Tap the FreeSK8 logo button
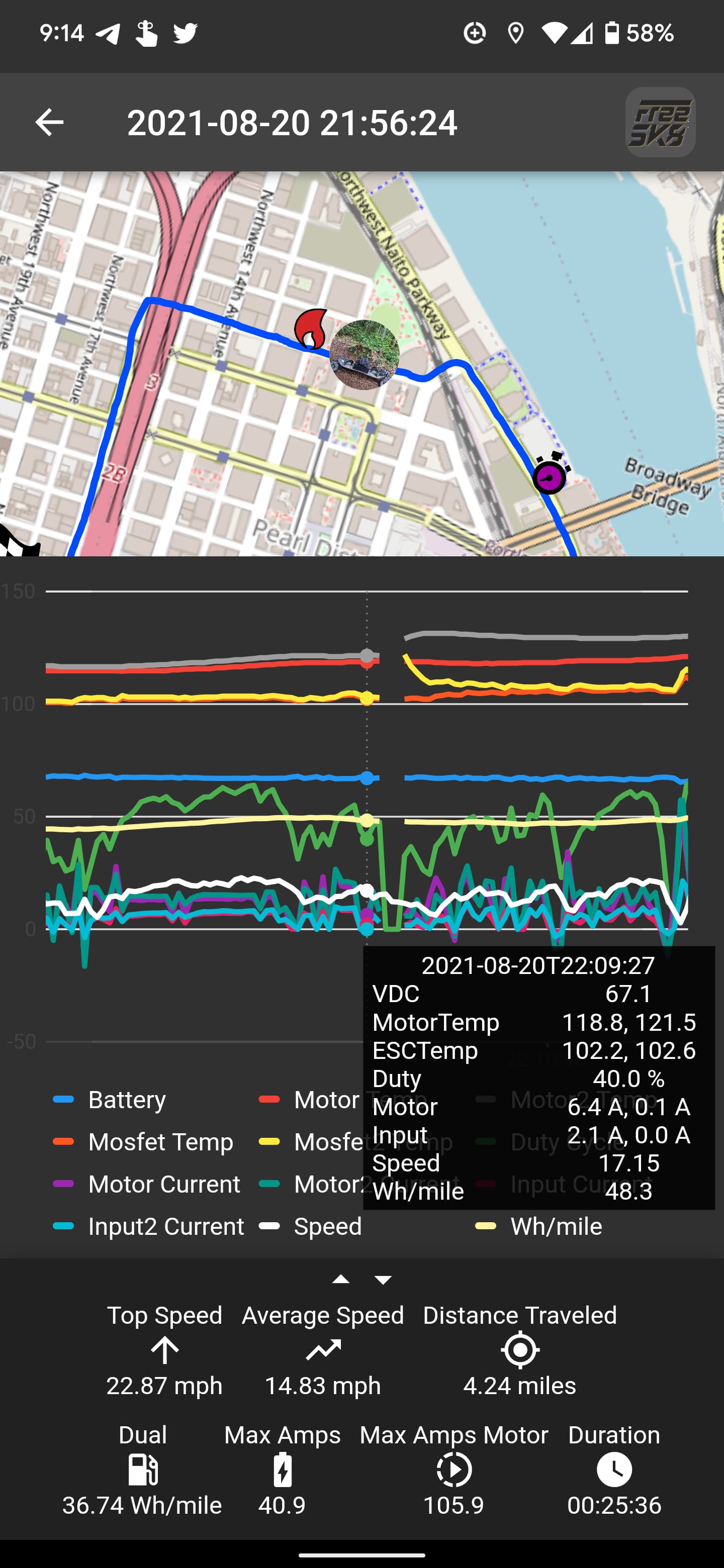The image size is (724, 1568). pos(660,122)
